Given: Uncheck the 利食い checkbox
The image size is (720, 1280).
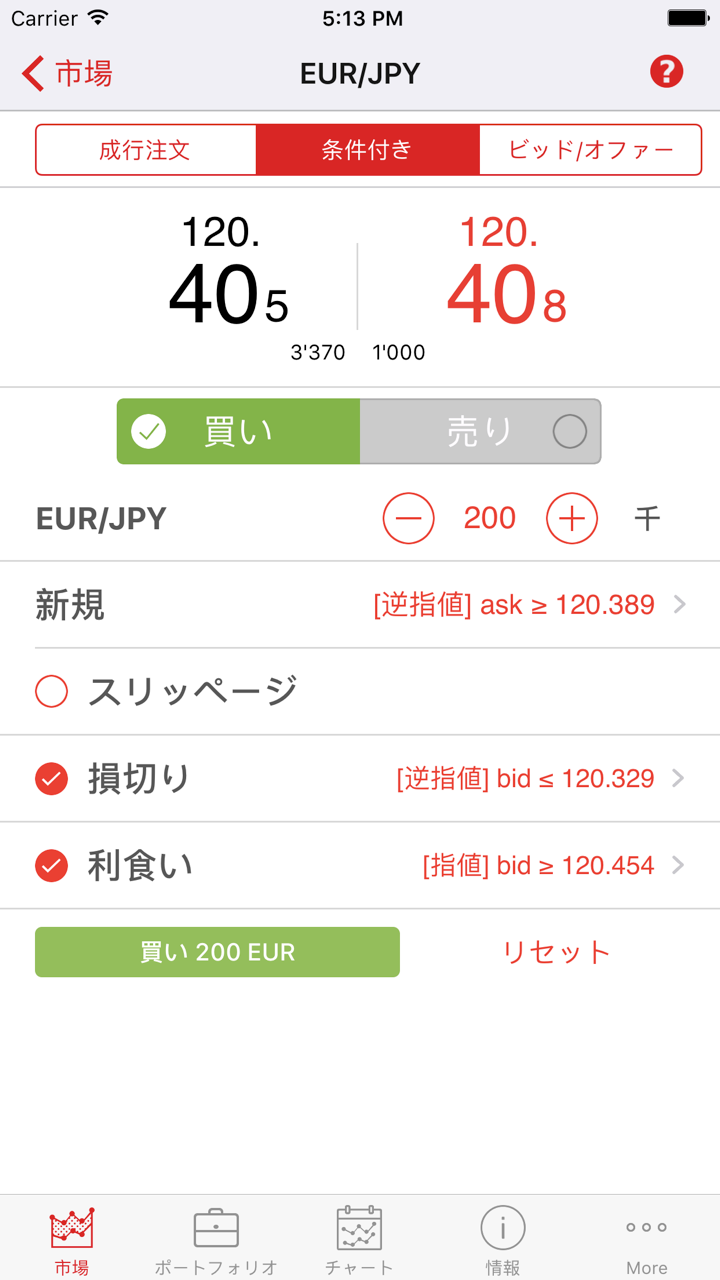Looking at the screenshot, I should [x=52, y=865].
